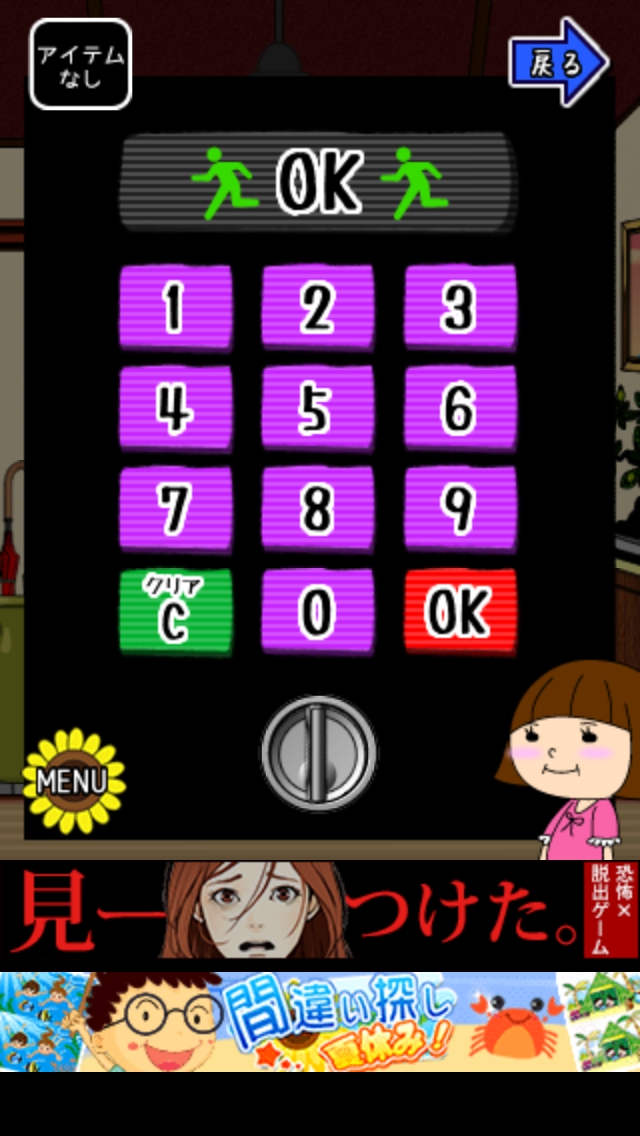
Task: Enter digit 2 on the keypad
Action: 318,307
